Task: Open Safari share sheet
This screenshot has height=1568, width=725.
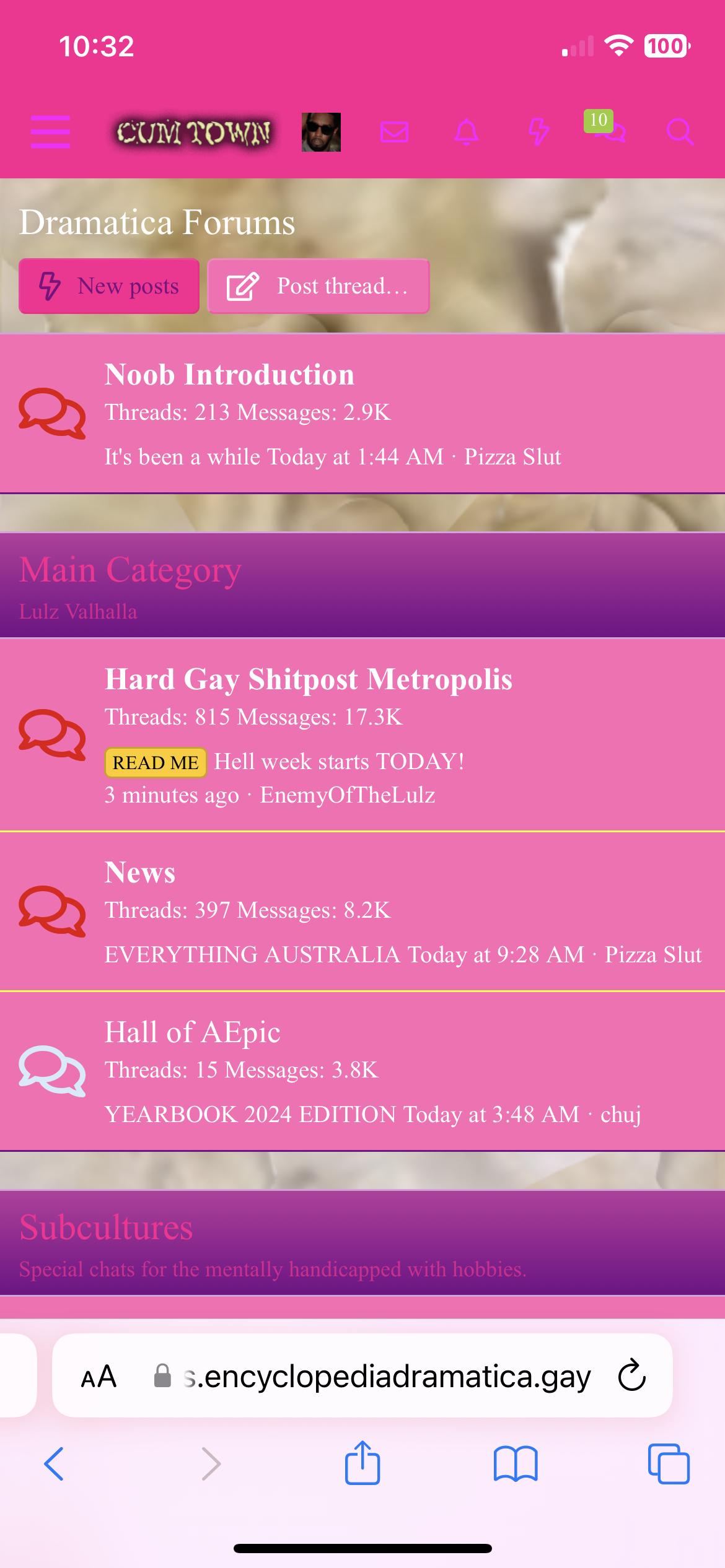Action: pos(362,1463)
